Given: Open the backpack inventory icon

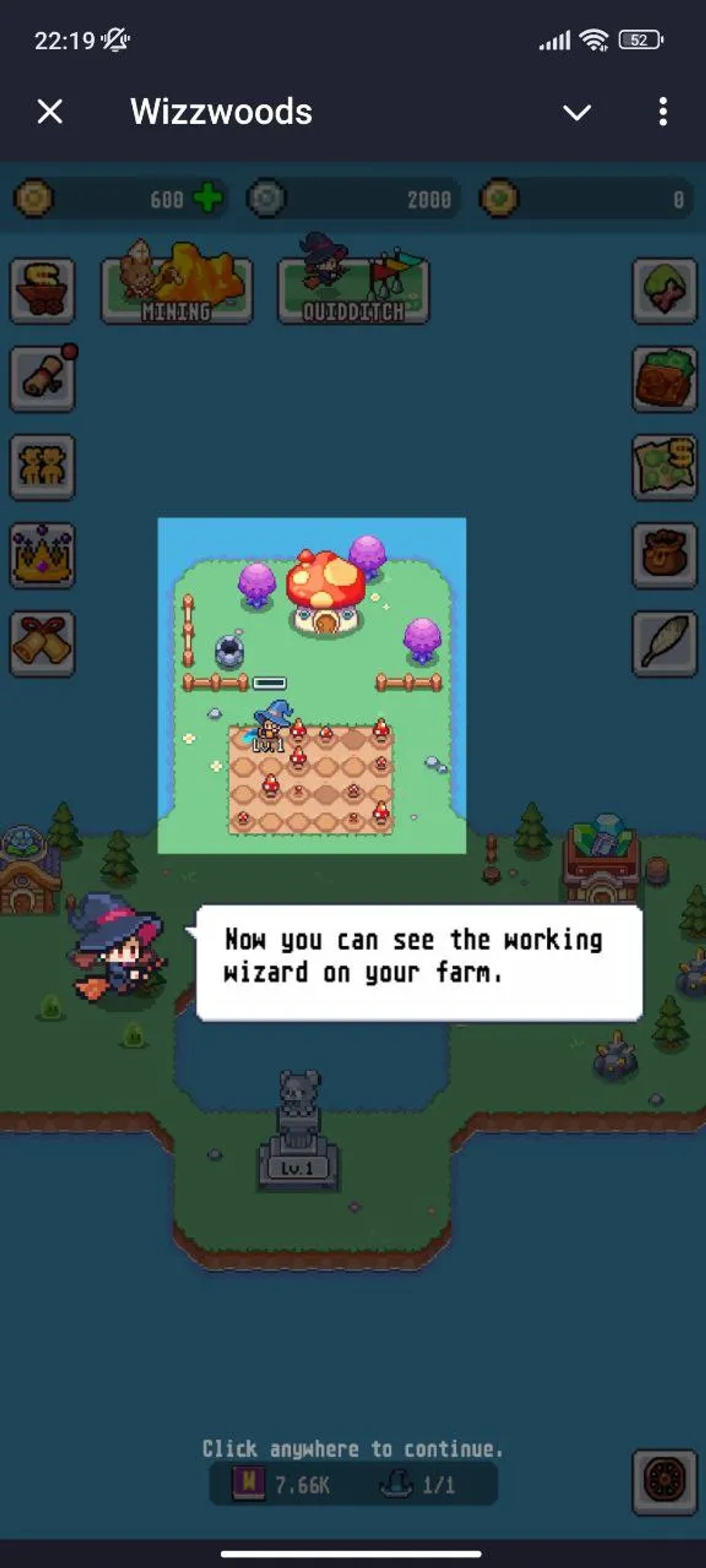Looking at the screenshot, I should point(664,379).
